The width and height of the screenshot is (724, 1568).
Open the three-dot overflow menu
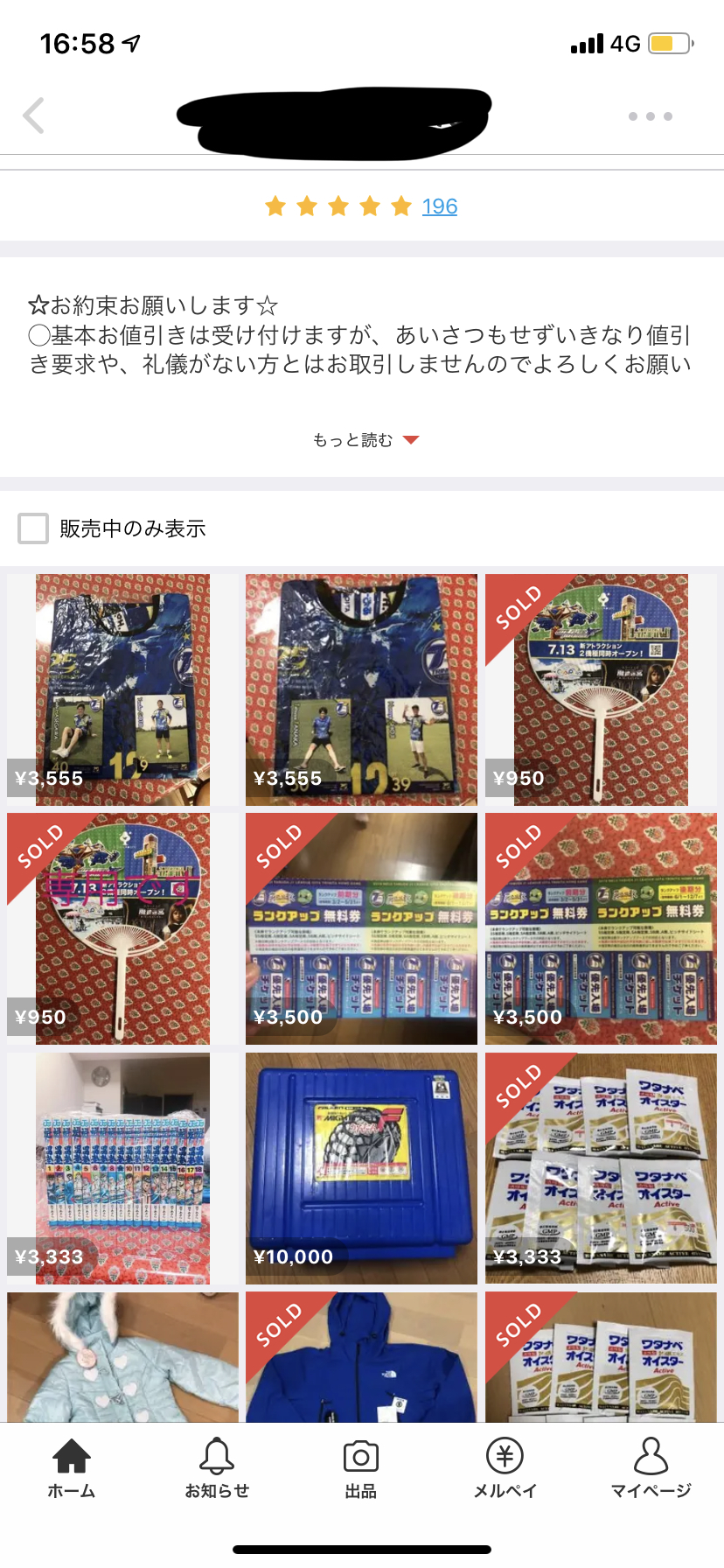click(650, 116)
